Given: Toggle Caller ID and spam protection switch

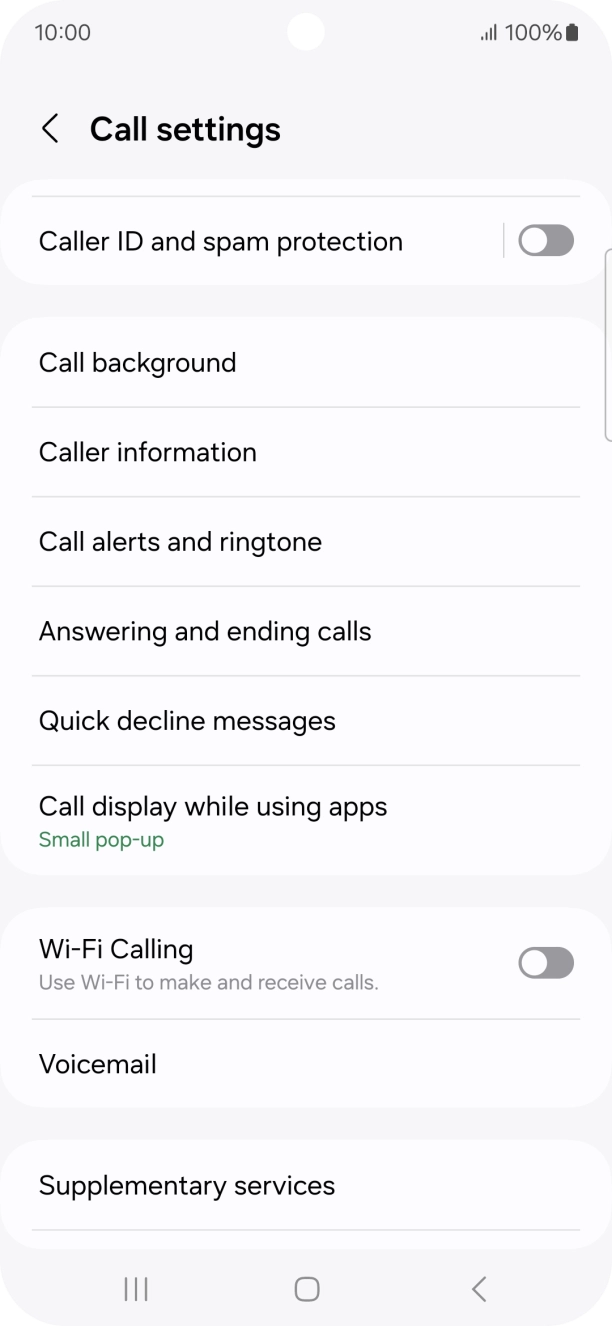Looking at the screenshot, I should [x=546, y=241].
